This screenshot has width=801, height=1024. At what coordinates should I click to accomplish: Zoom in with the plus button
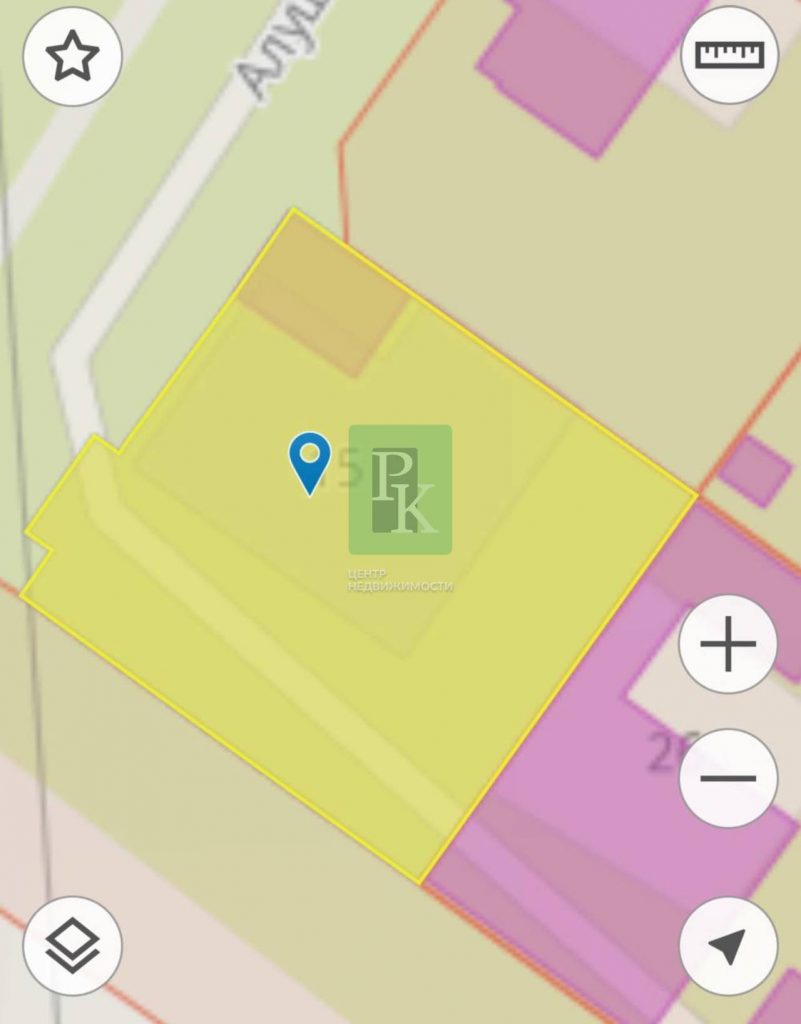[x=727, y=644]
